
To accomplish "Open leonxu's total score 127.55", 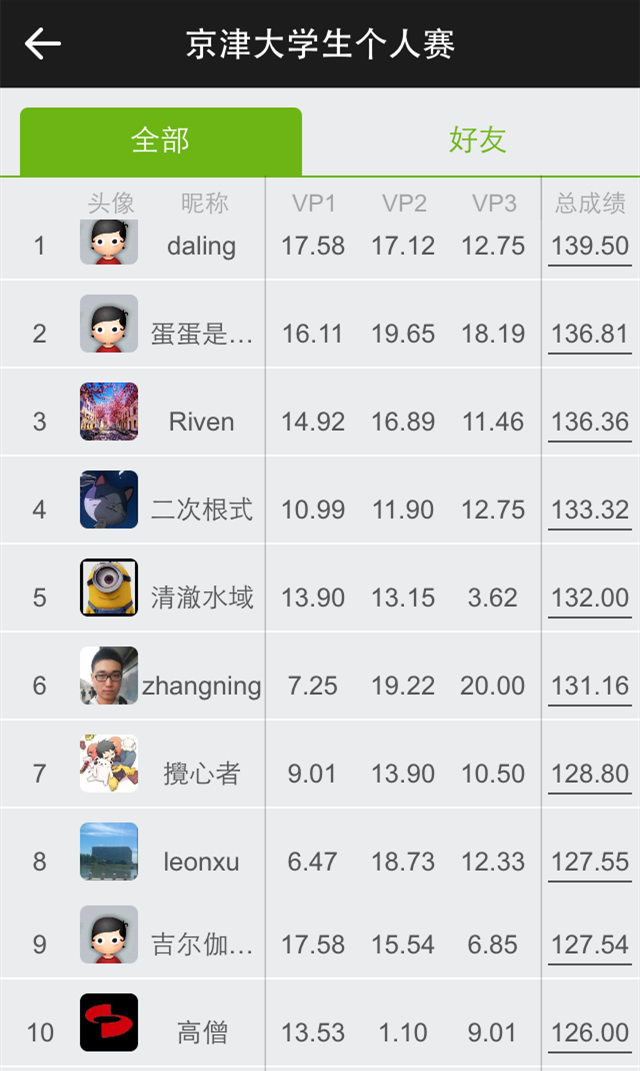I will (x=590, y=862).
